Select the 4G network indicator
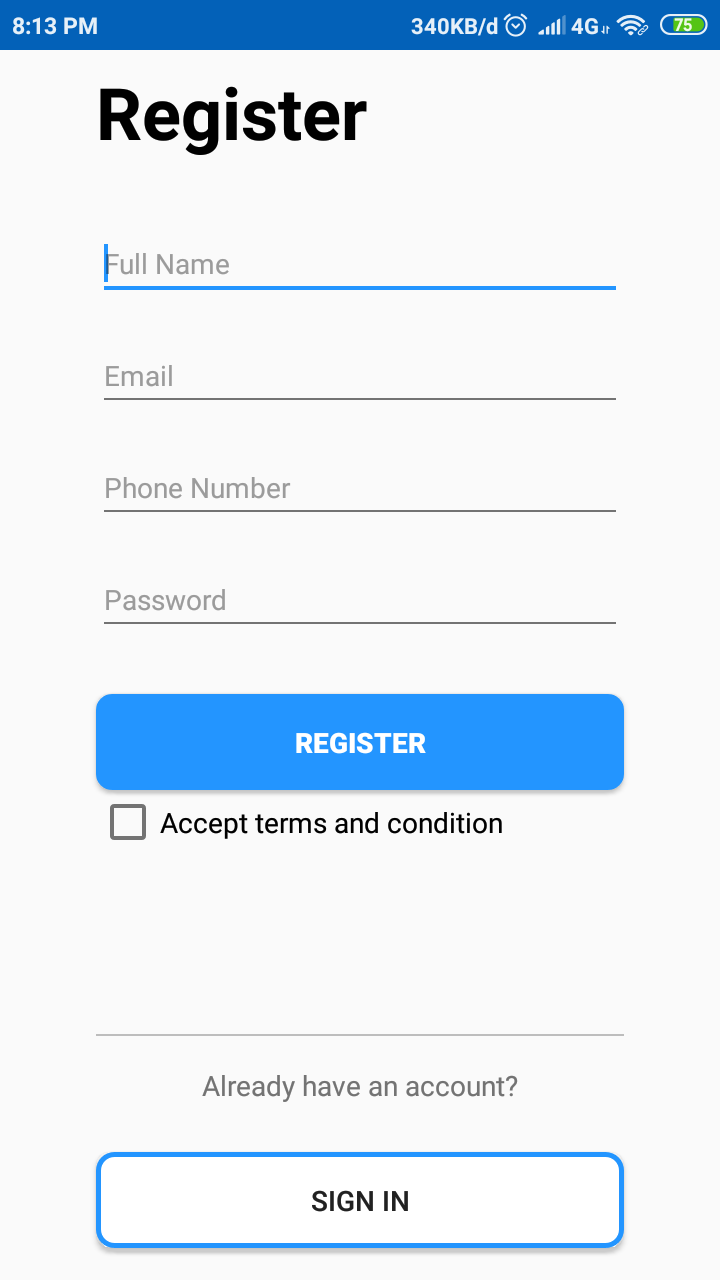The height and width of the screenshot is (1280, 720). tap(584, 26)
